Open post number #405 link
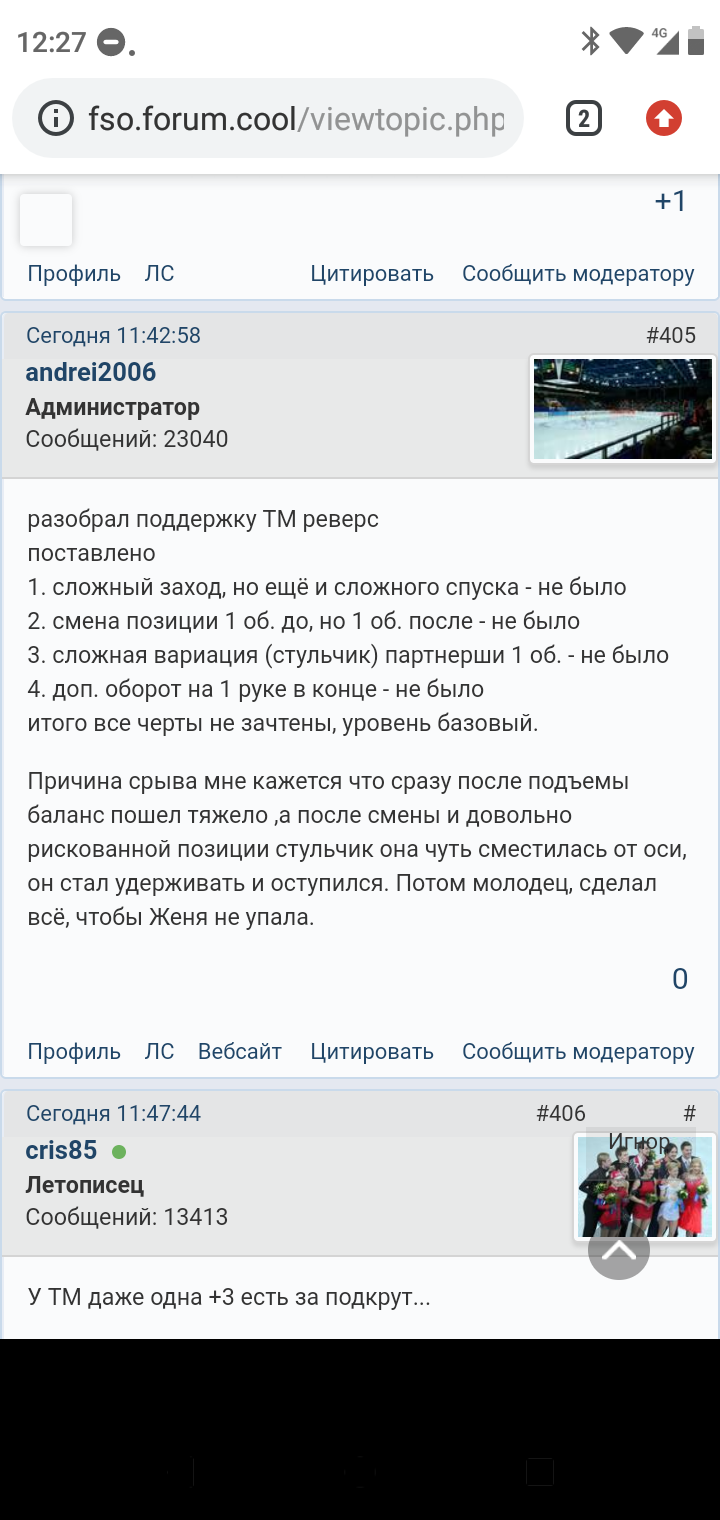 [671, 335]
